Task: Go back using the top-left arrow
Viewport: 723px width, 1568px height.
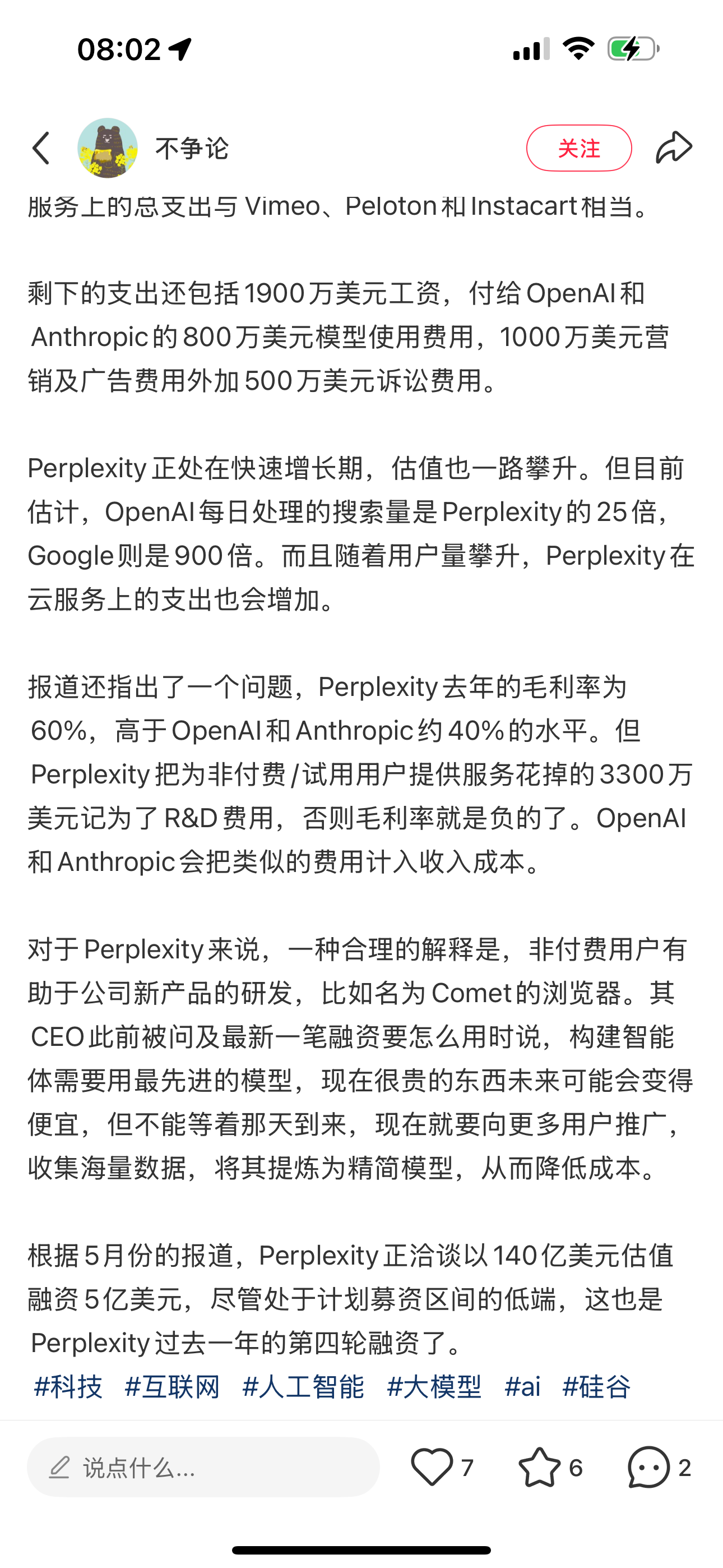Action: 41,148
